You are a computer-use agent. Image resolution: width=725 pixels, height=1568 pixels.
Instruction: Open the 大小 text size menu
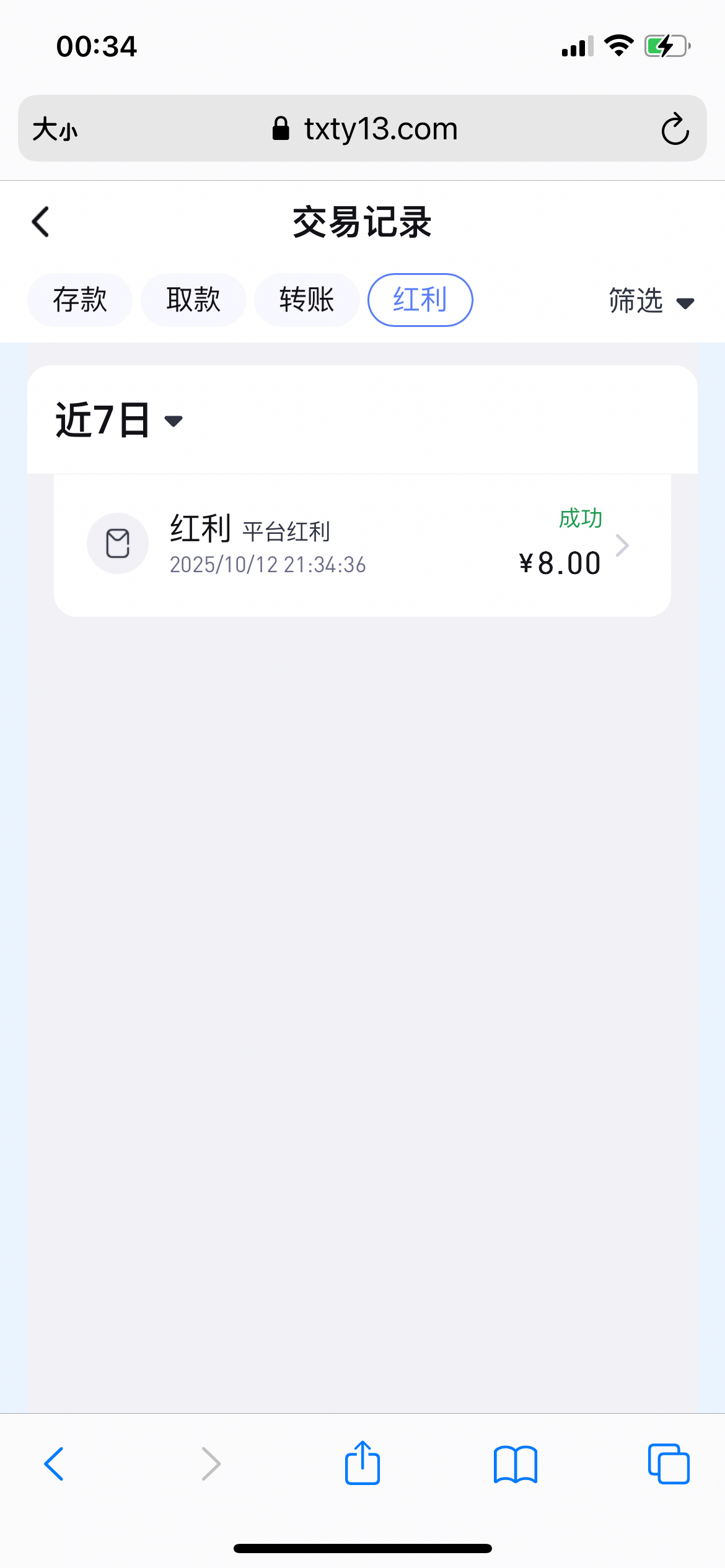[55, 129]
